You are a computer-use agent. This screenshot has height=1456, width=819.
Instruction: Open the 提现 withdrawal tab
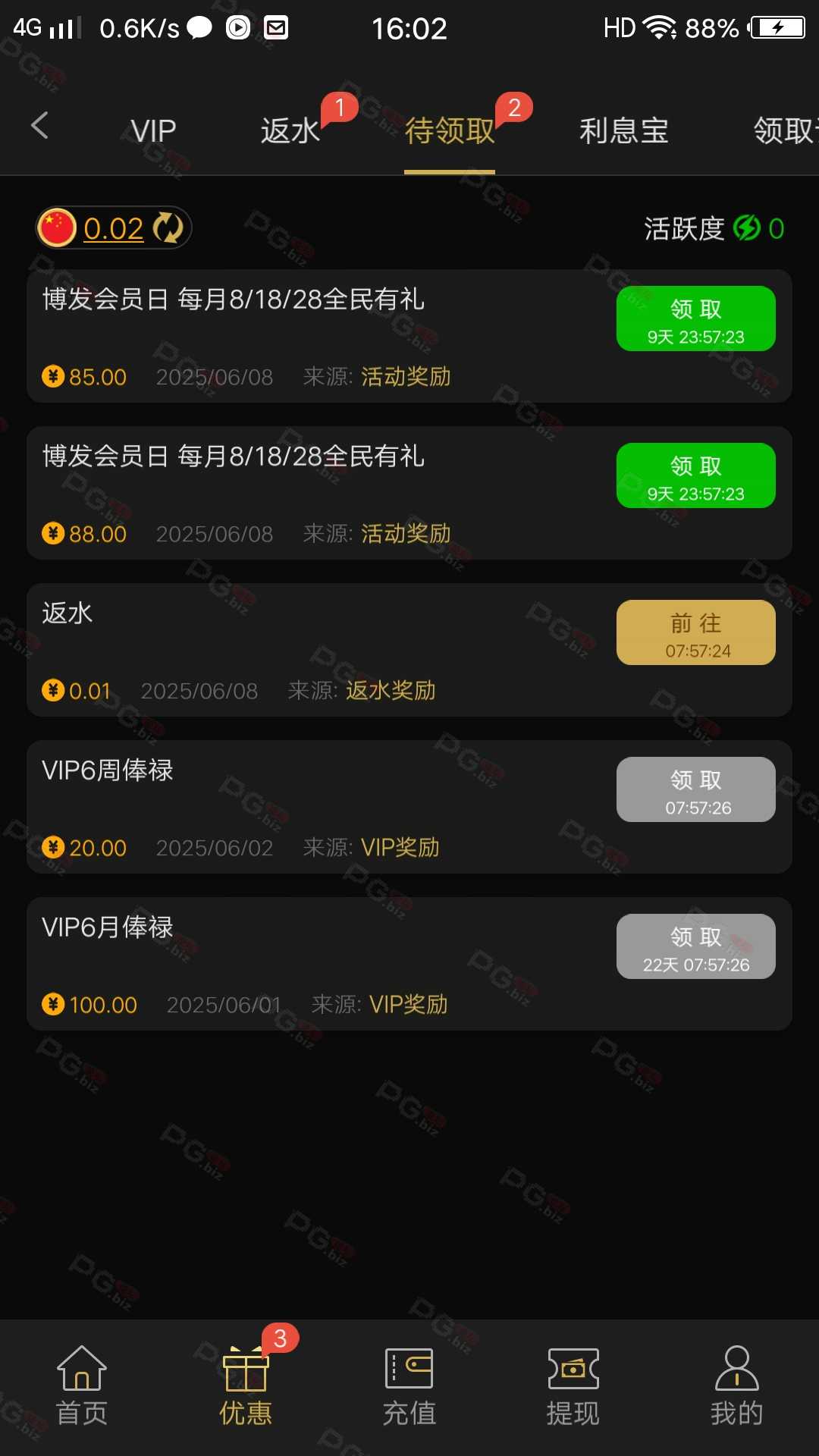573,1386
